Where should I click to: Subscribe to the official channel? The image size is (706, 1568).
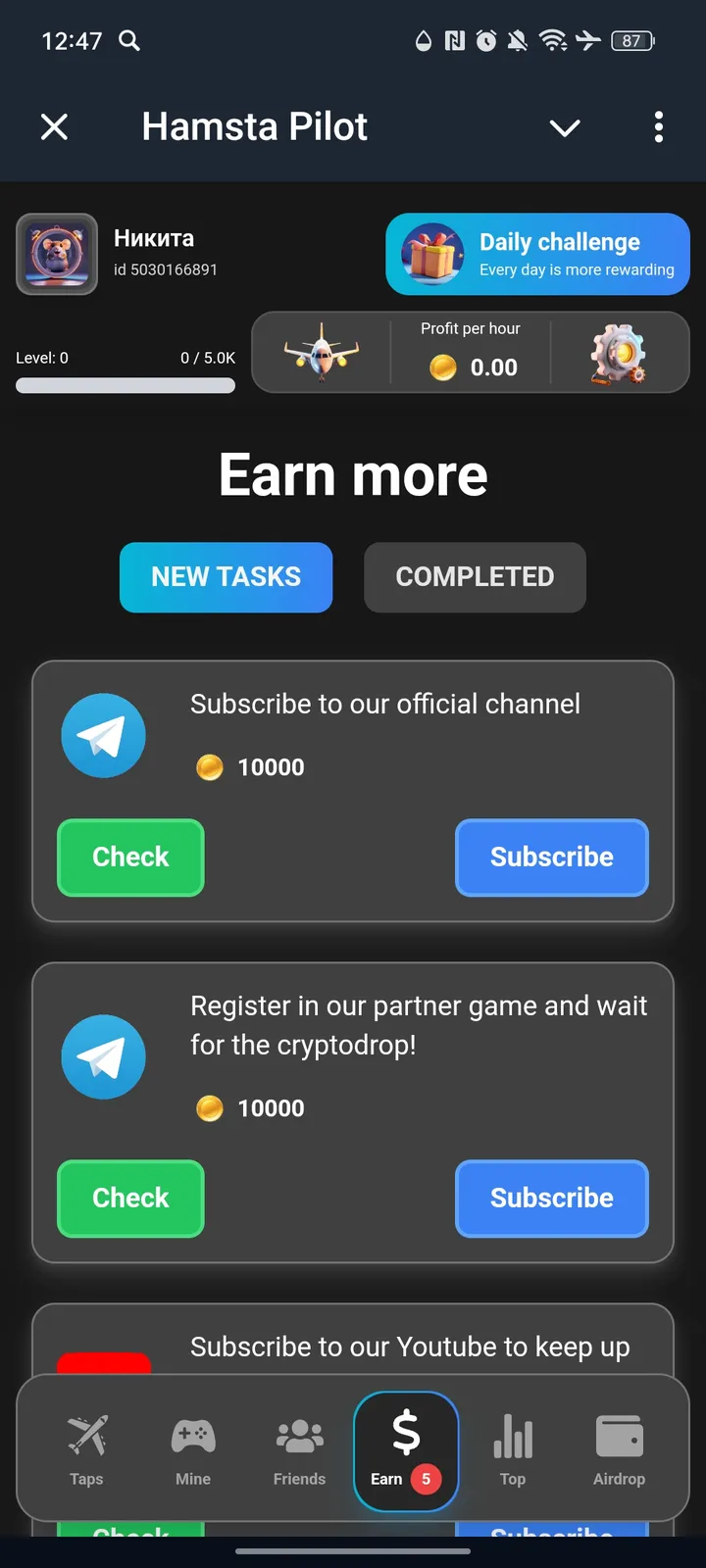(x=551, y=857)
